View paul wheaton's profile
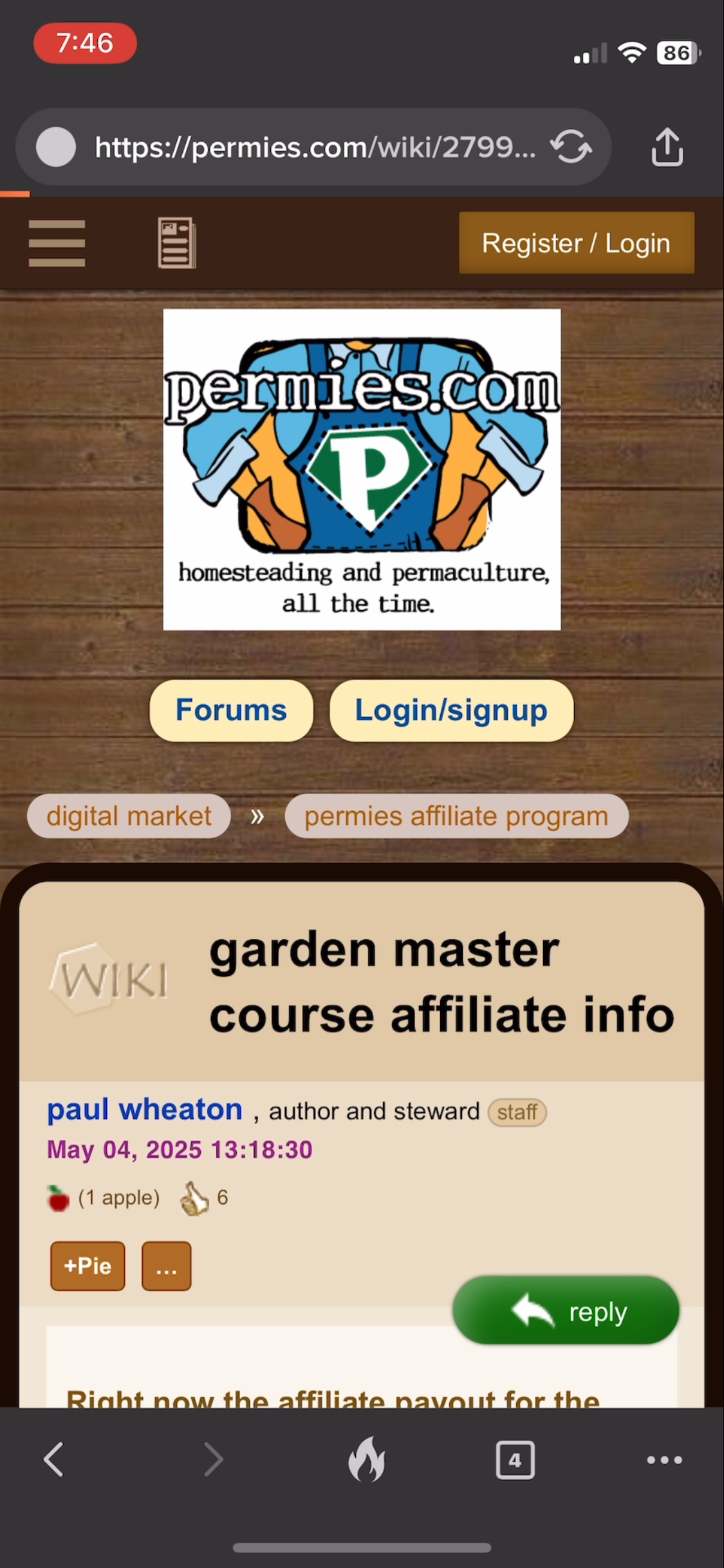 (145, 1110)
